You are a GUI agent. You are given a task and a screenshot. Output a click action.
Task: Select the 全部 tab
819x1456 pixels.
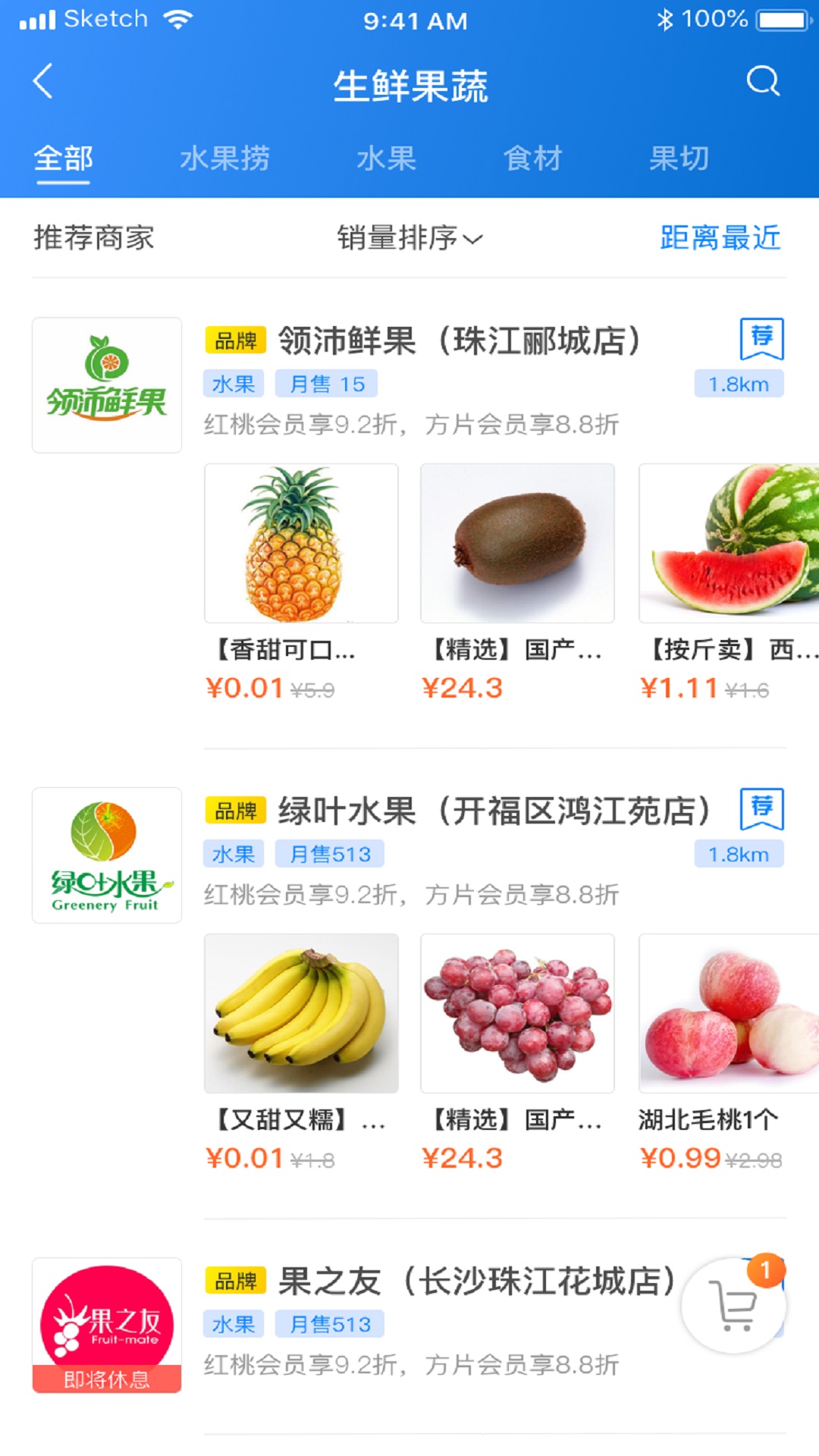pos(63,158)
